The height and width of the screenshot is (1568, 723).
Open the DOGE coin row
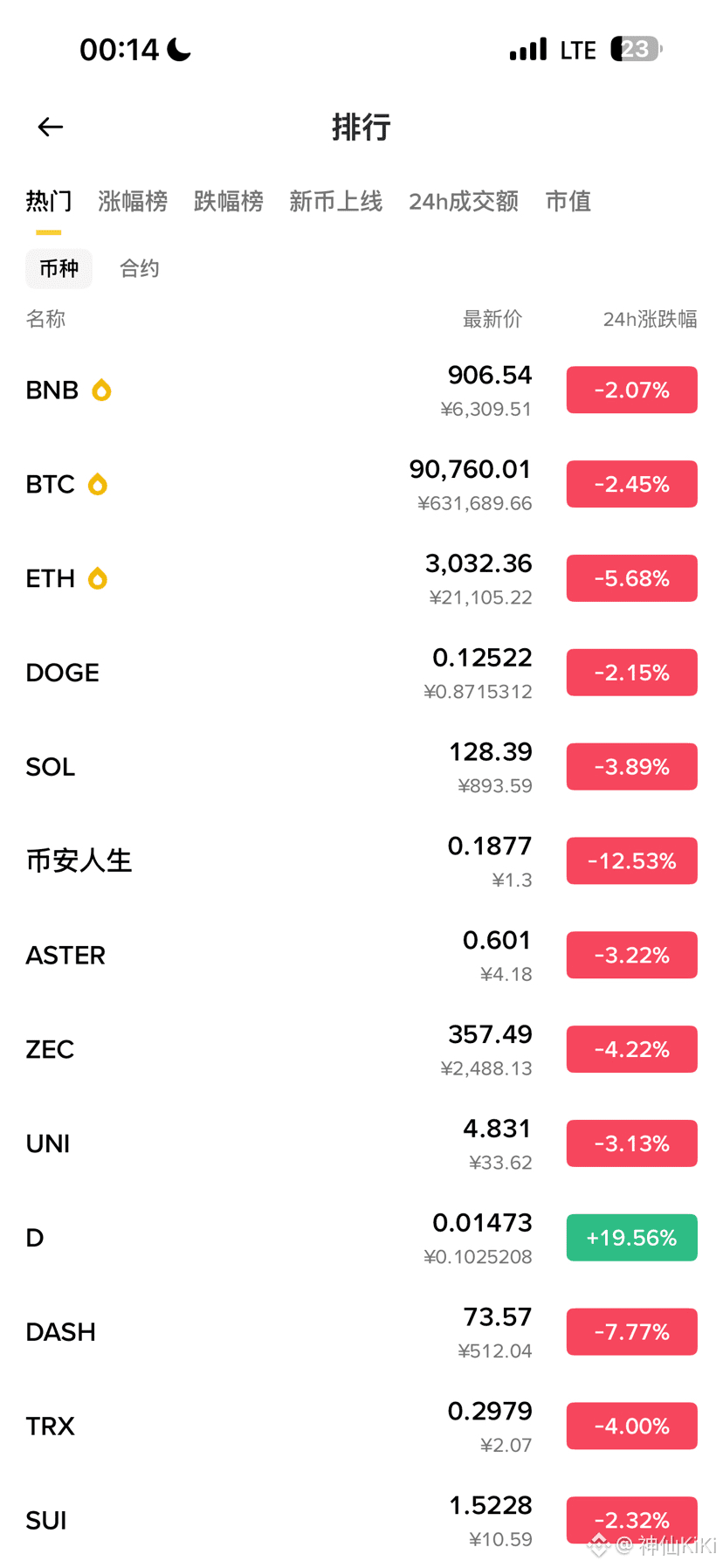(262, 673)
